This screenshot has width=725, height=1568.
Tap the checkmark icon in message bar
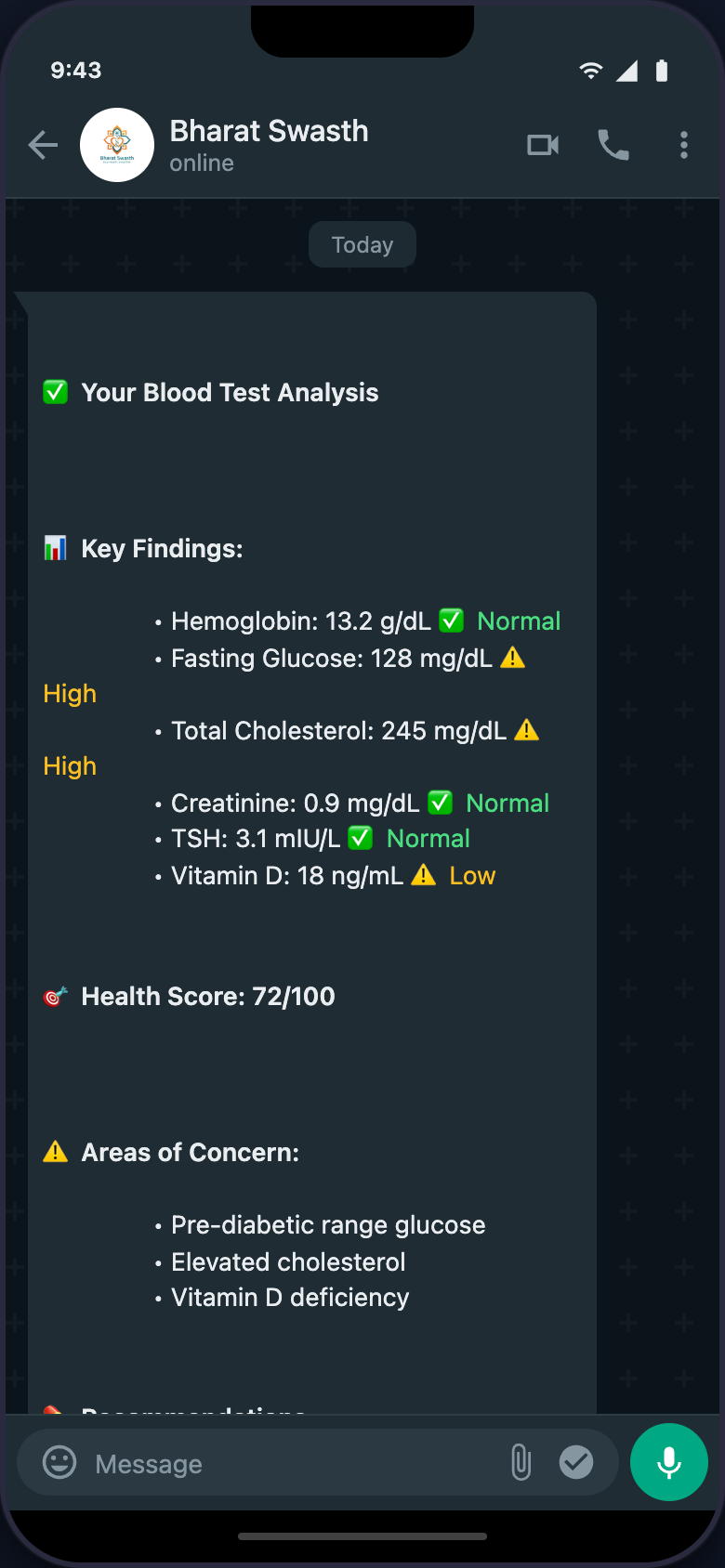coord(576,1462)
